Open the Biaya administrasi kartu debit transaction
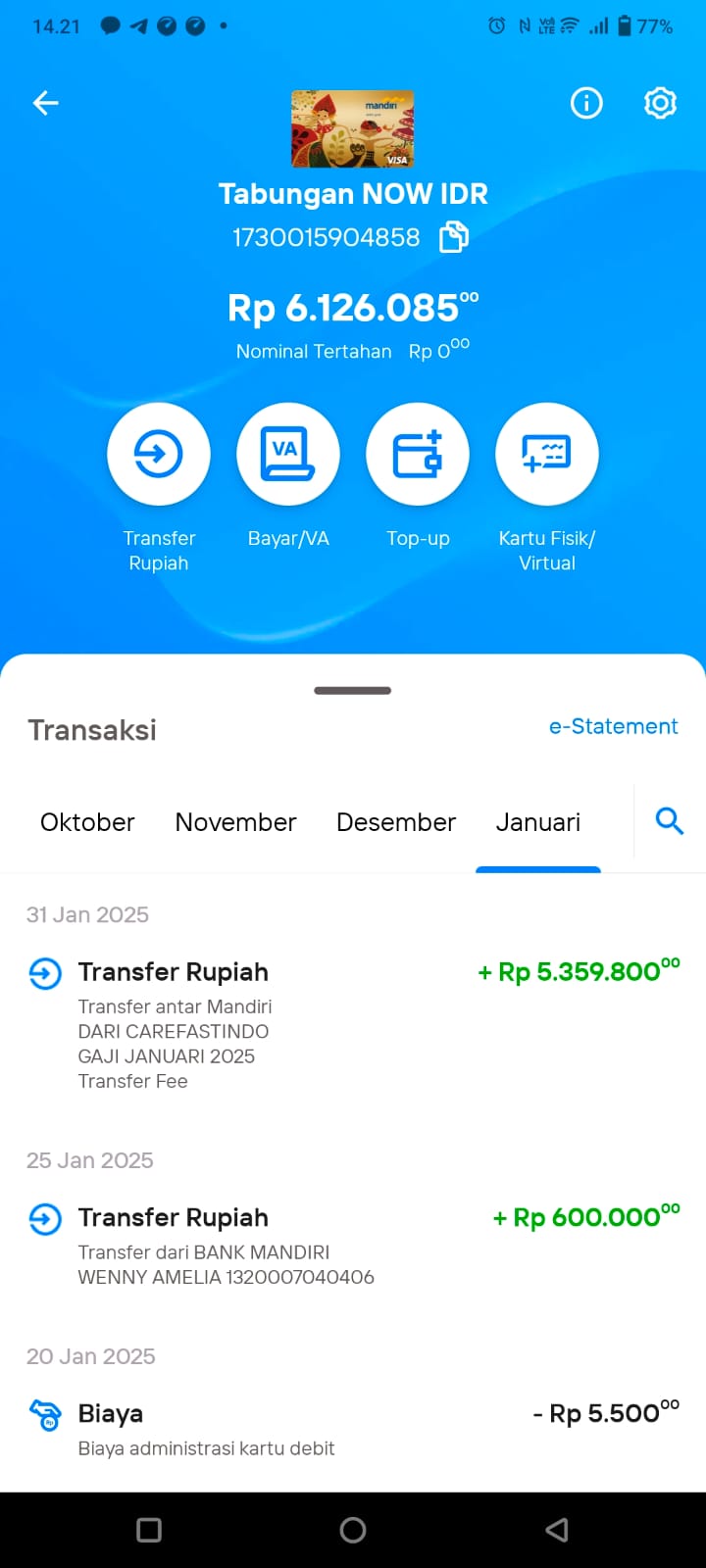This screenshot has width=706, height=1568. click(x=353, y=1430)
